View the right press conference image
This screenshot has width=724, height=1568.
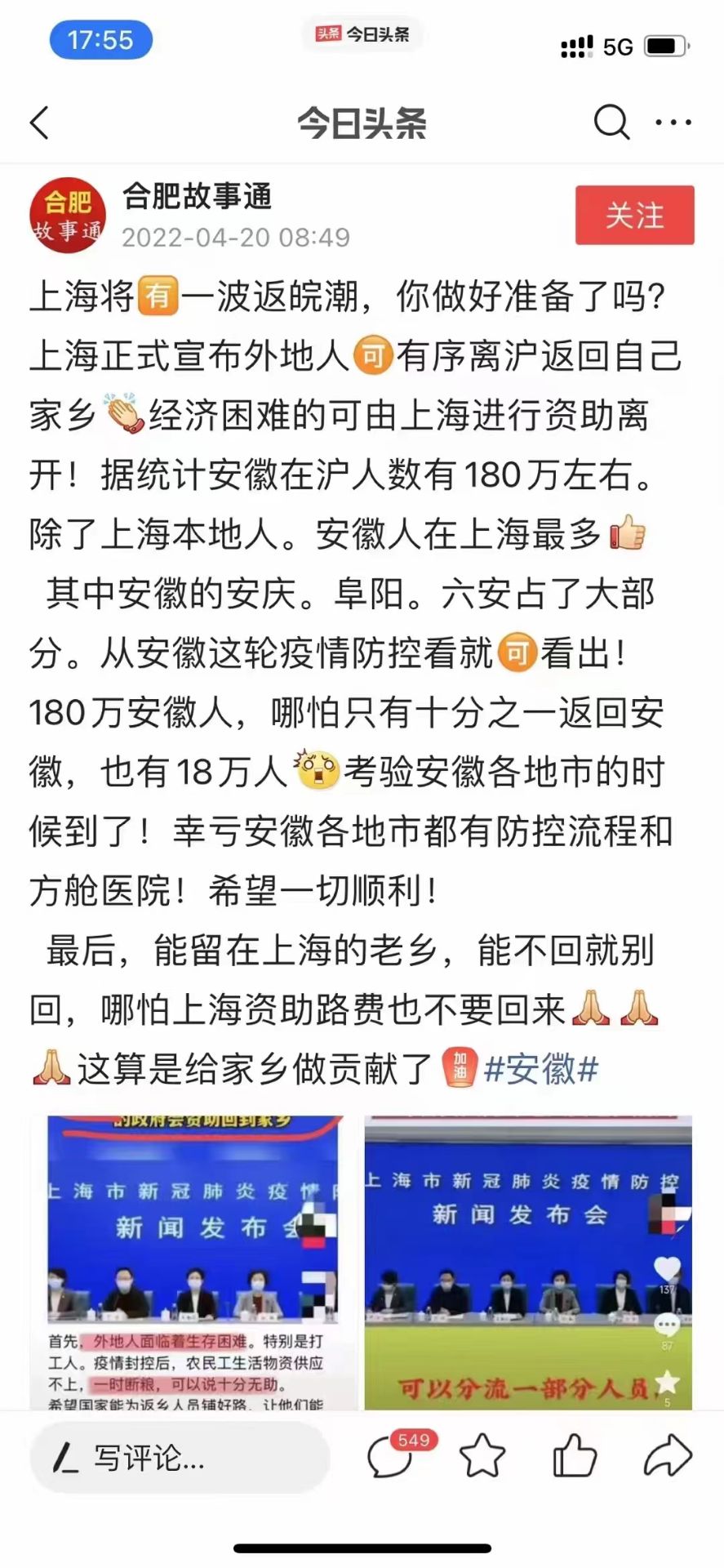pyautogui.click(x=527, y=1262)
